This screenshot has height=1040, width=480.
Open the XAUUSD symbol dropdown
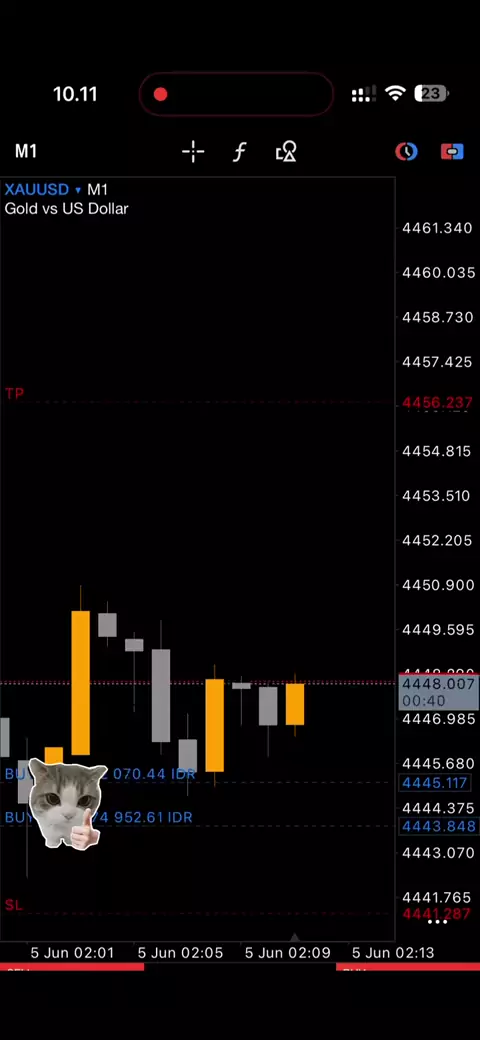(x=43, y=190)
